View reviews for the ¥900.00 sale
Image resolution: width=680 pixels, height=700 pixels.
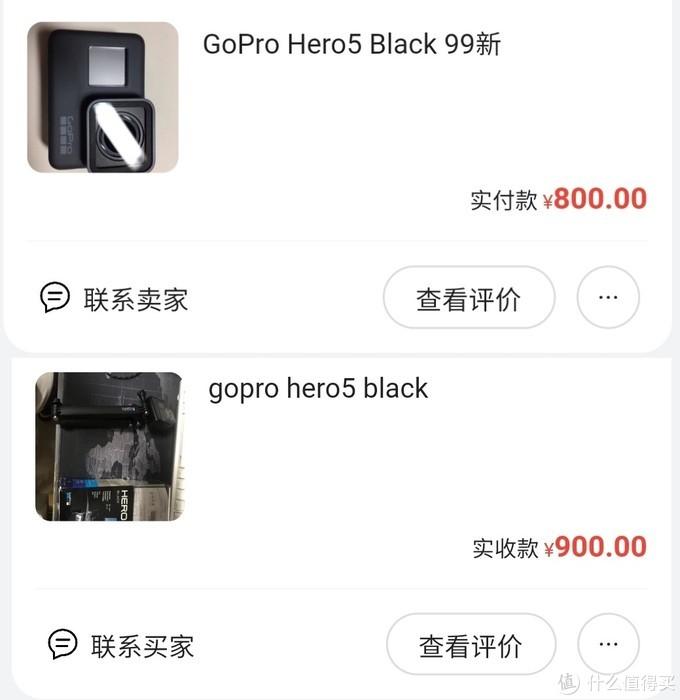tap(470, 645)
